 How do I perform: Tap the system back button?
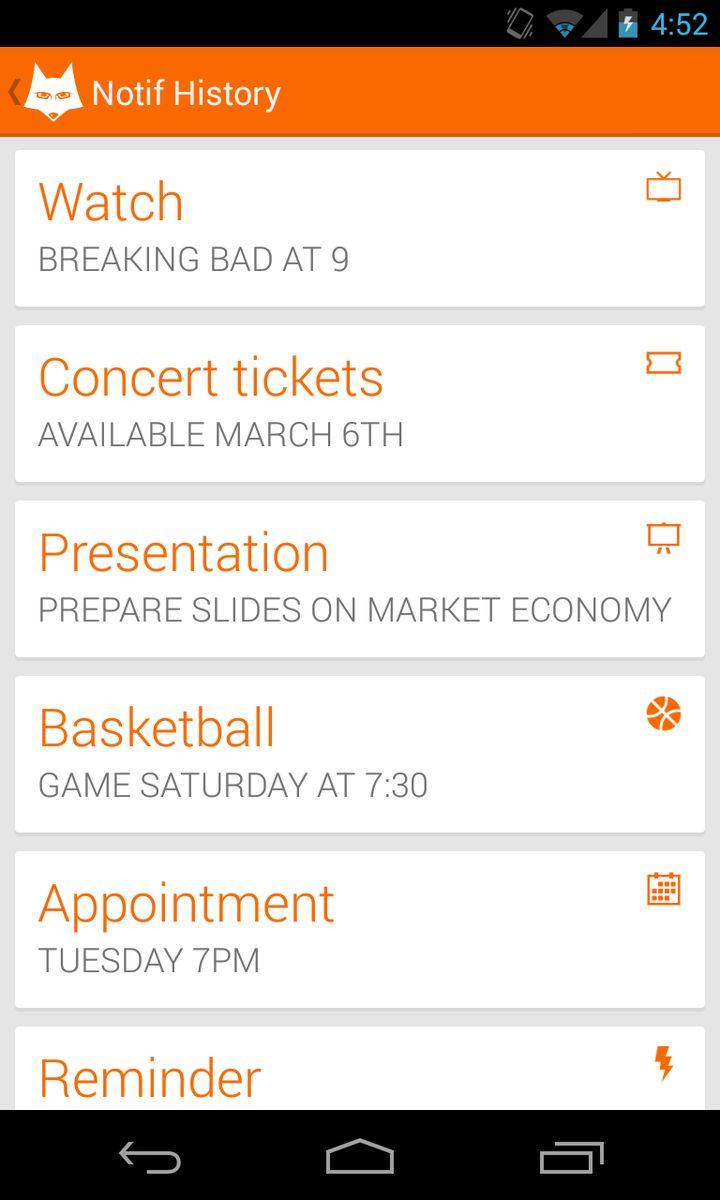pyautogui.click(x=150, y=1157)
